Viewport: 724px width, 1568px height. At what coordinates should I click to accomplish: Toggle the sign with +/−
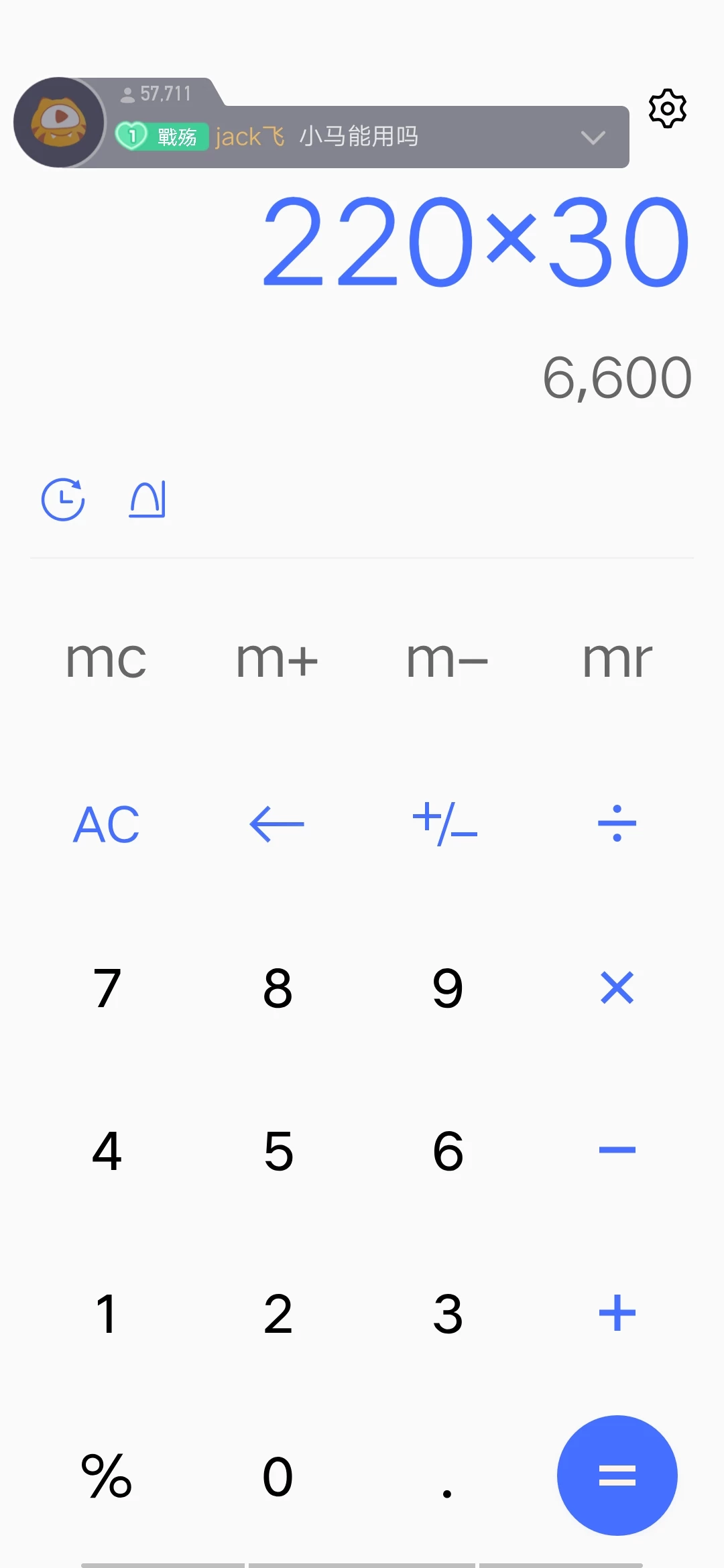(446, 824)
